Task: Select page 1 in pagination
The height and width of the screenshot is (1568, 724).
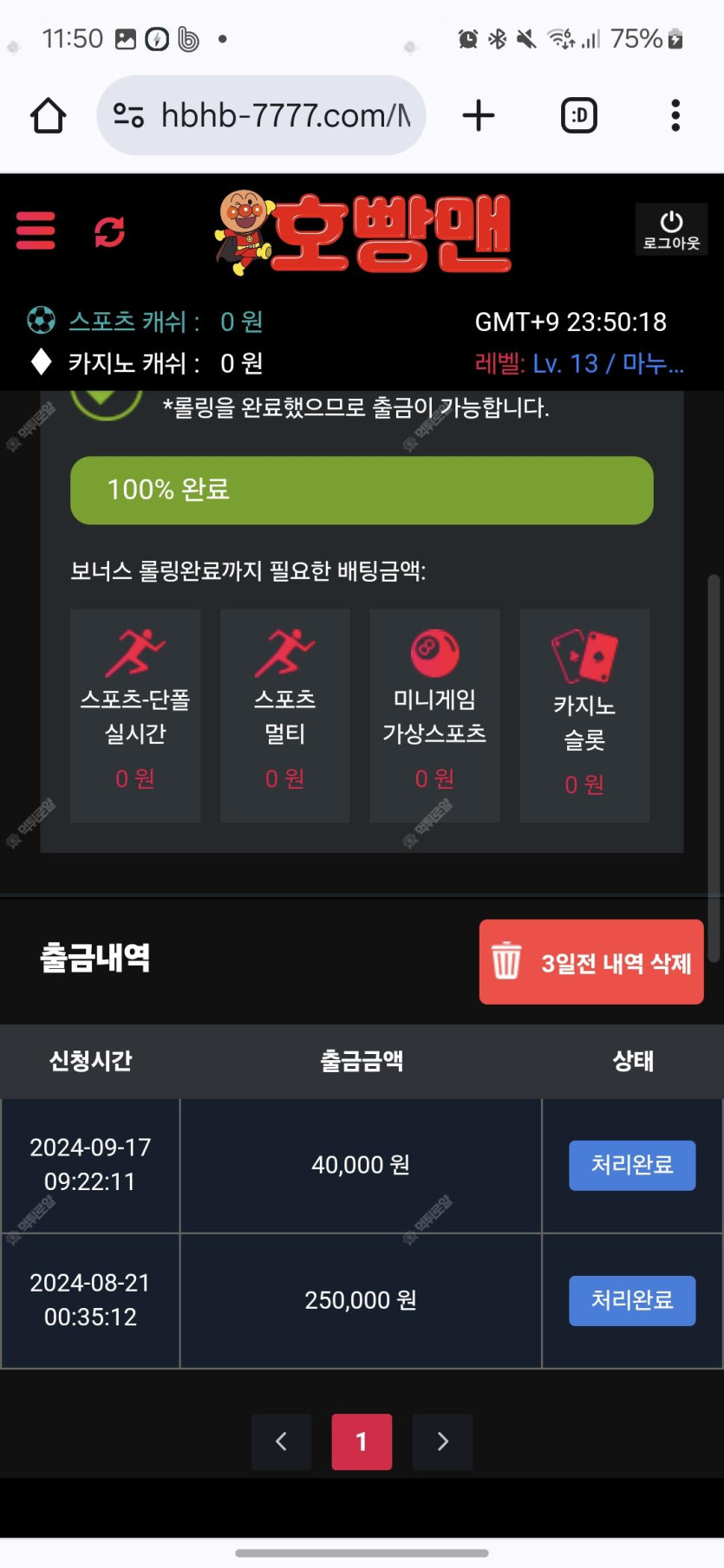Action: click(x=362, y=1441)
